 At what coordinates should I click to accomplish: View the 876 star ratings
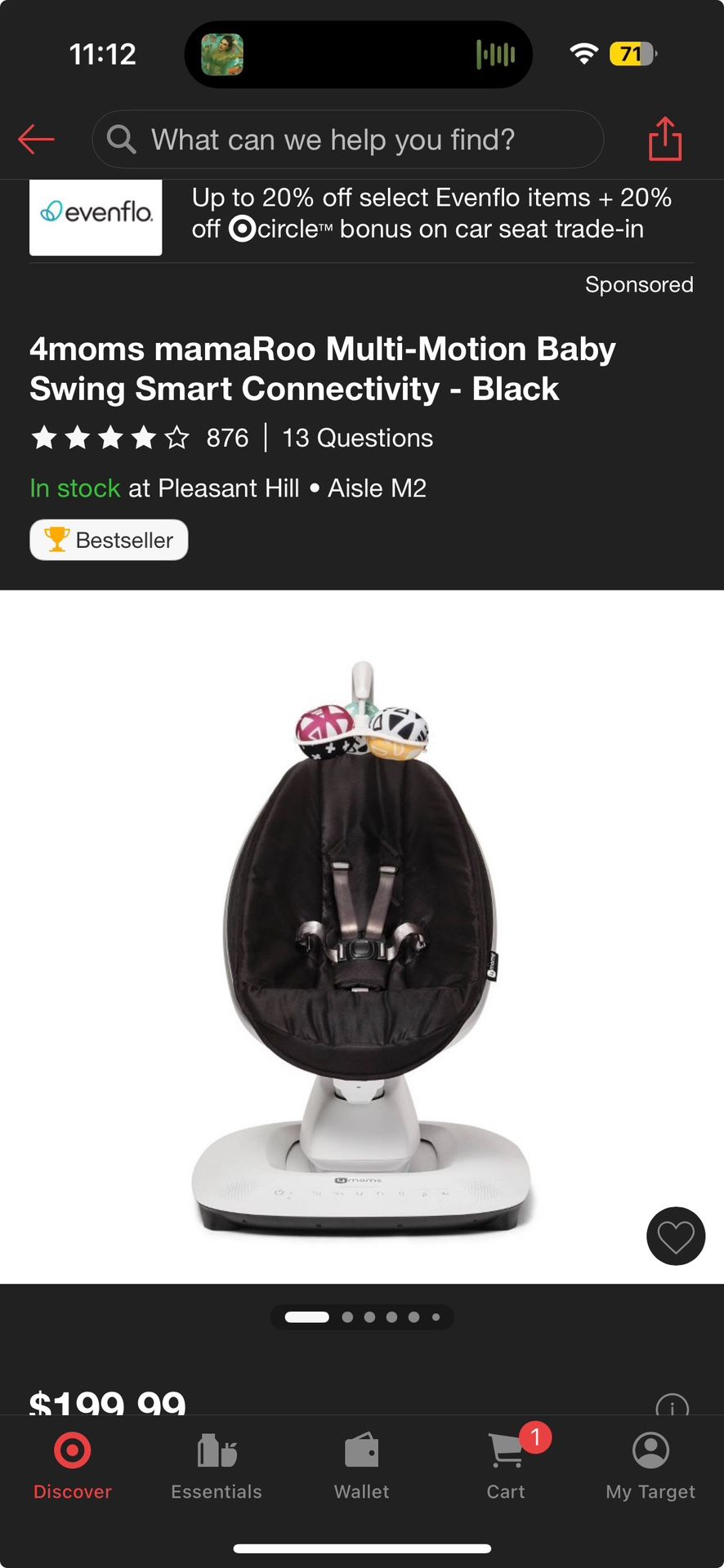tap(139, 439)
